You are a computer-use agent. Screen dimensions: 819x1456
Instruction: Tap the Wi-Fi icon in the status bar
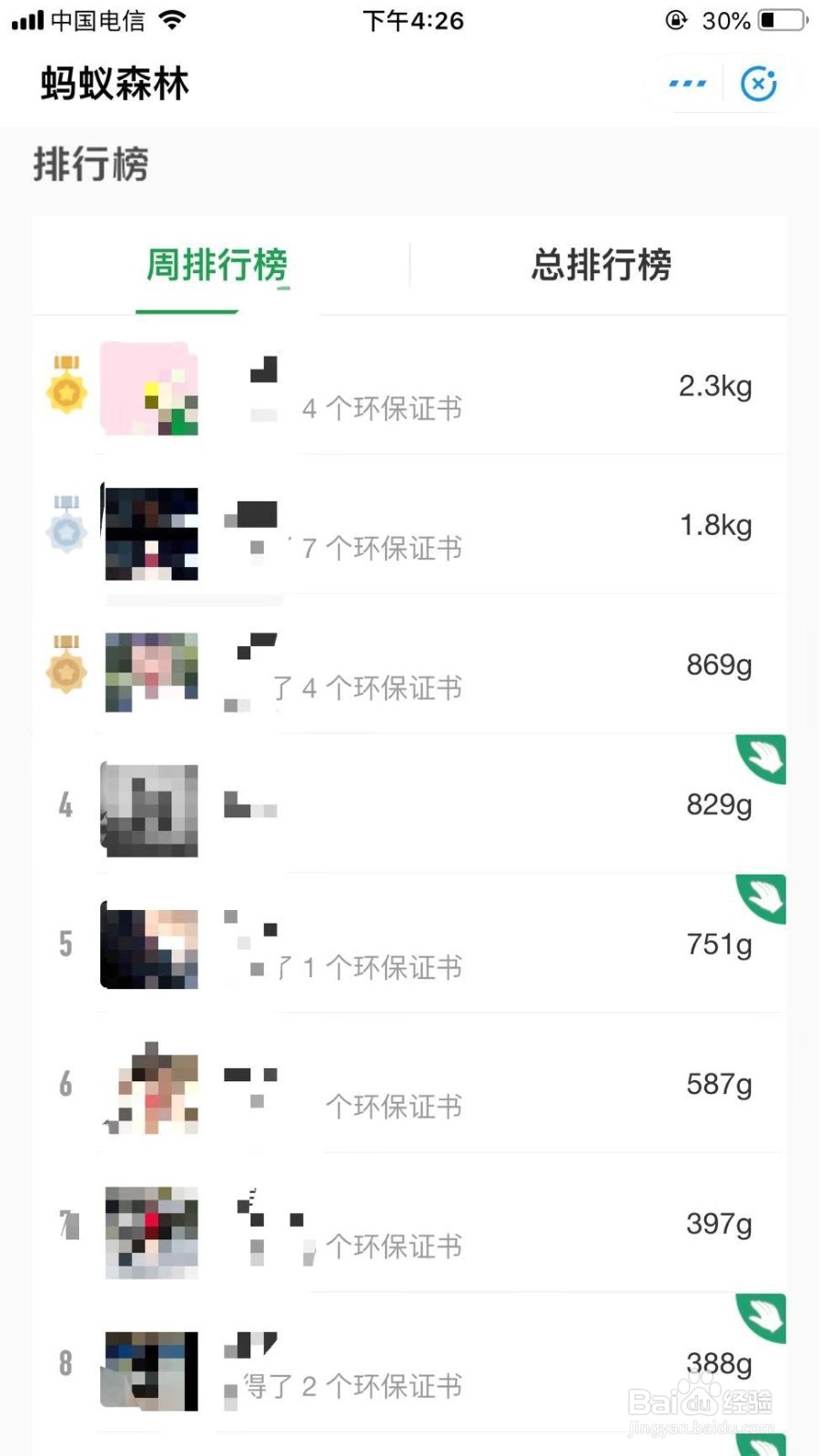coord(174,20)
